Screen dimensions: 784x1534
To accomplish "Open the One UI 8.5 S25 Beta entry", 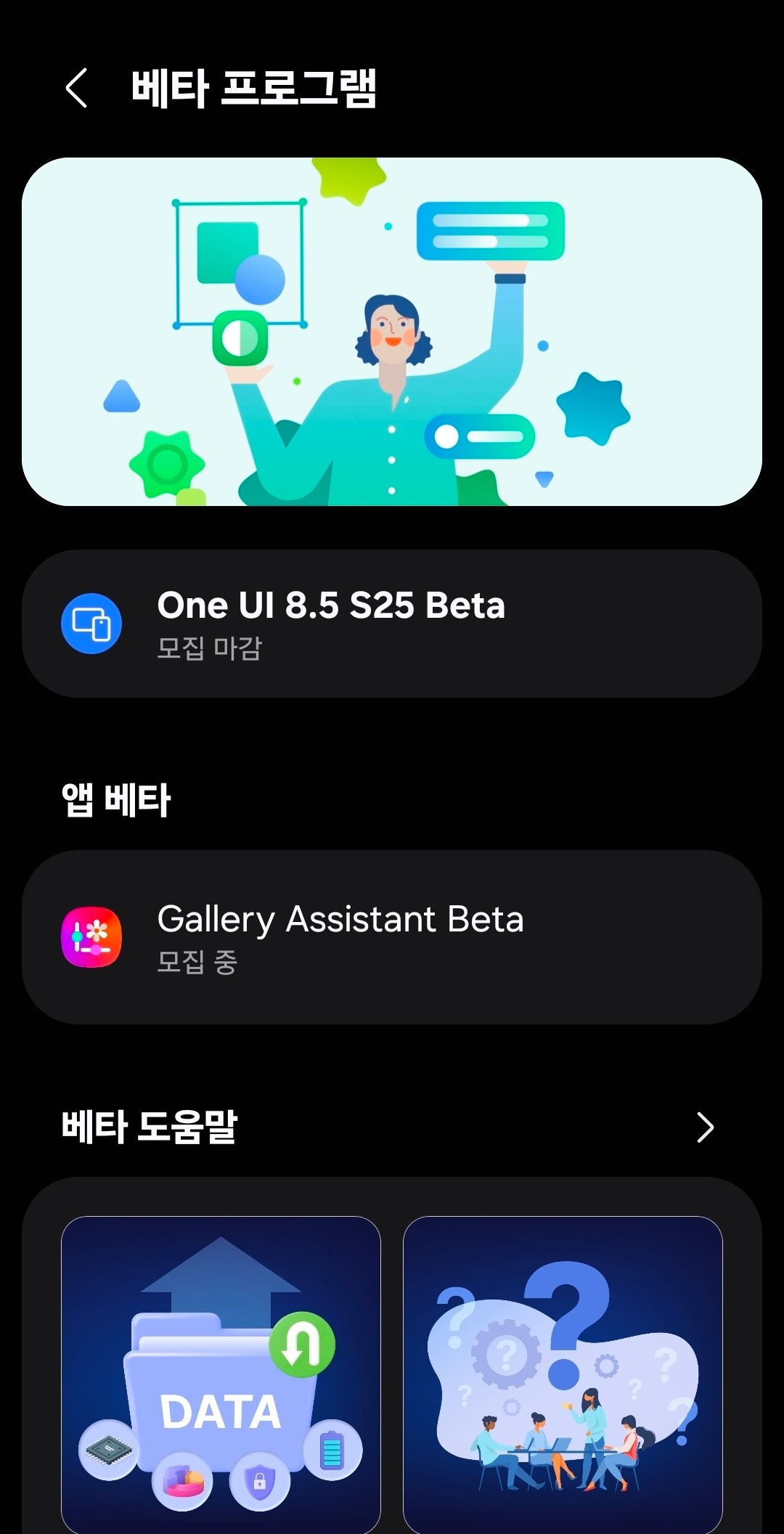I will click(x=392, y=624).
